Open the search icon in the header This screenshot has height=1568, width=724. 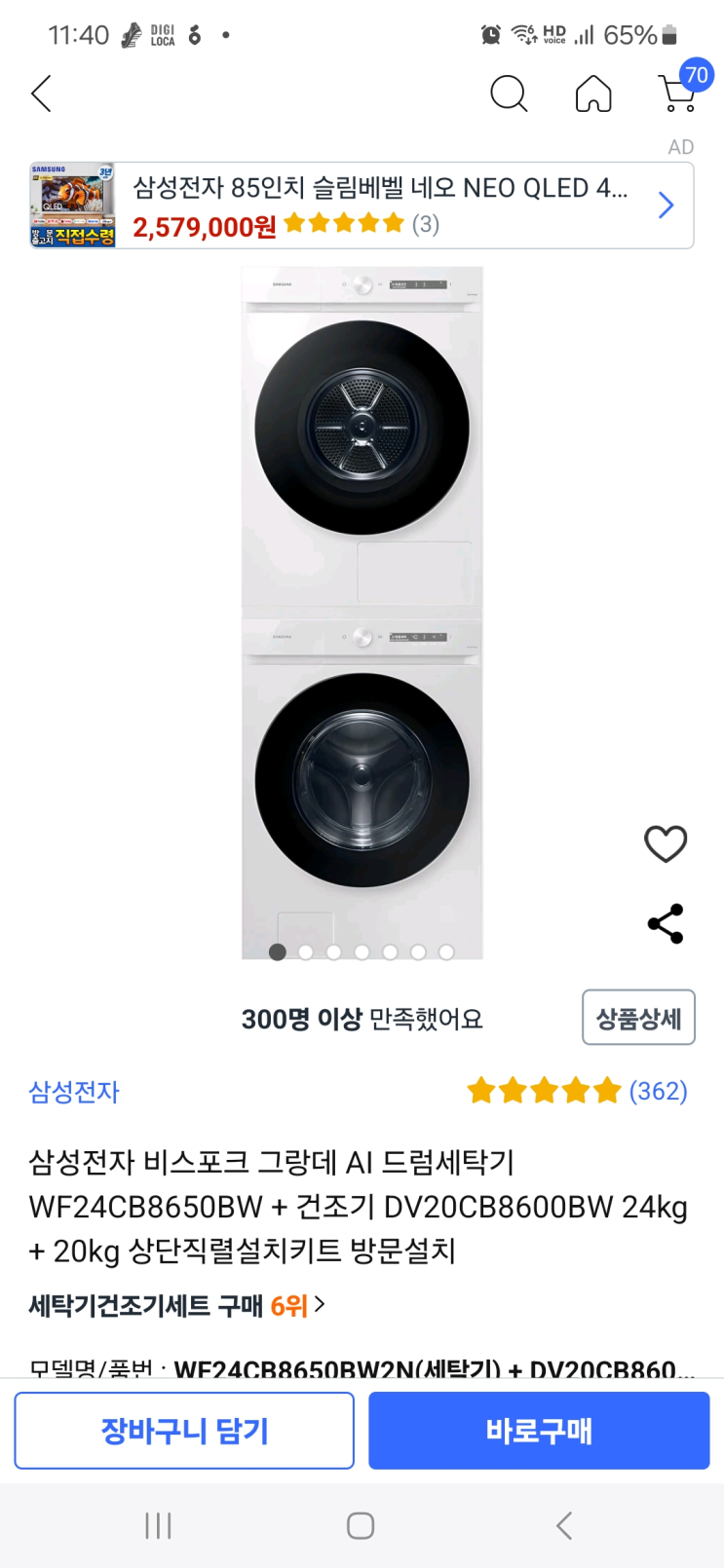pyautogui.click(x=508, y=94)
